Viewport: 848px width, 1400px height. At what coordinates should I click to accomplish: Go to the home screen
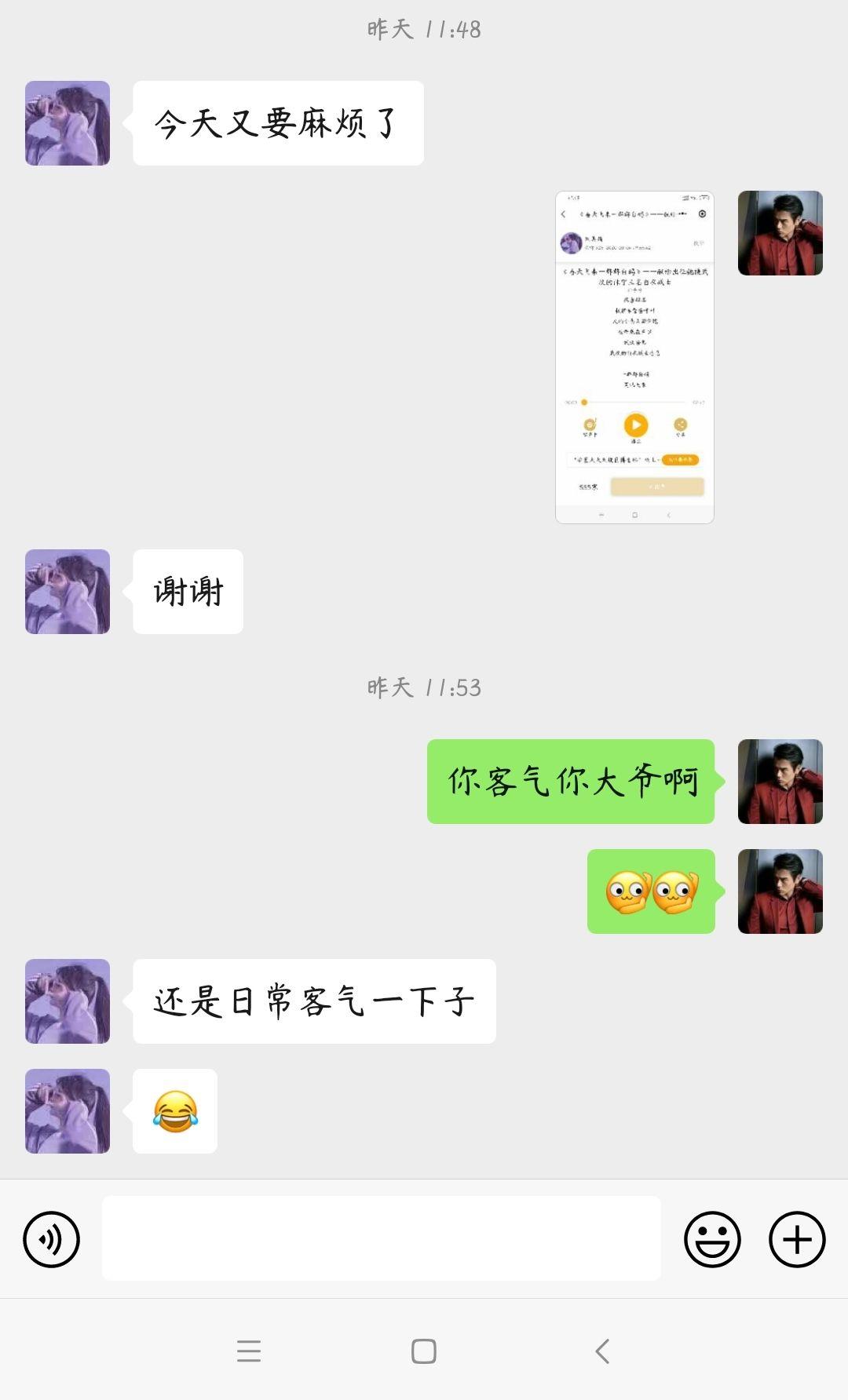(x=424, y=1351)
